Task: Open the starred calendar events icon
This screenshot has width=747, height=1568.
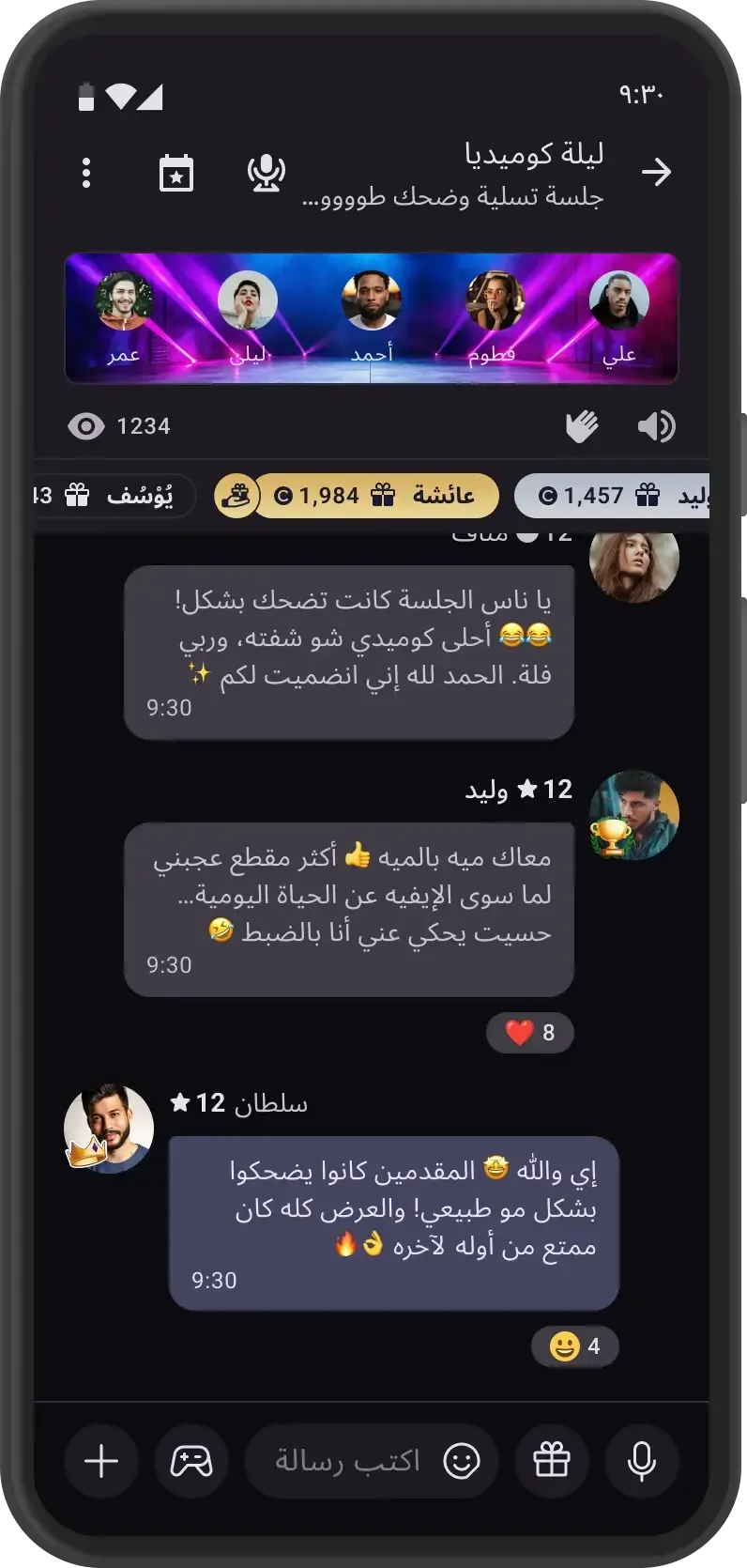Action: (176, 173)
